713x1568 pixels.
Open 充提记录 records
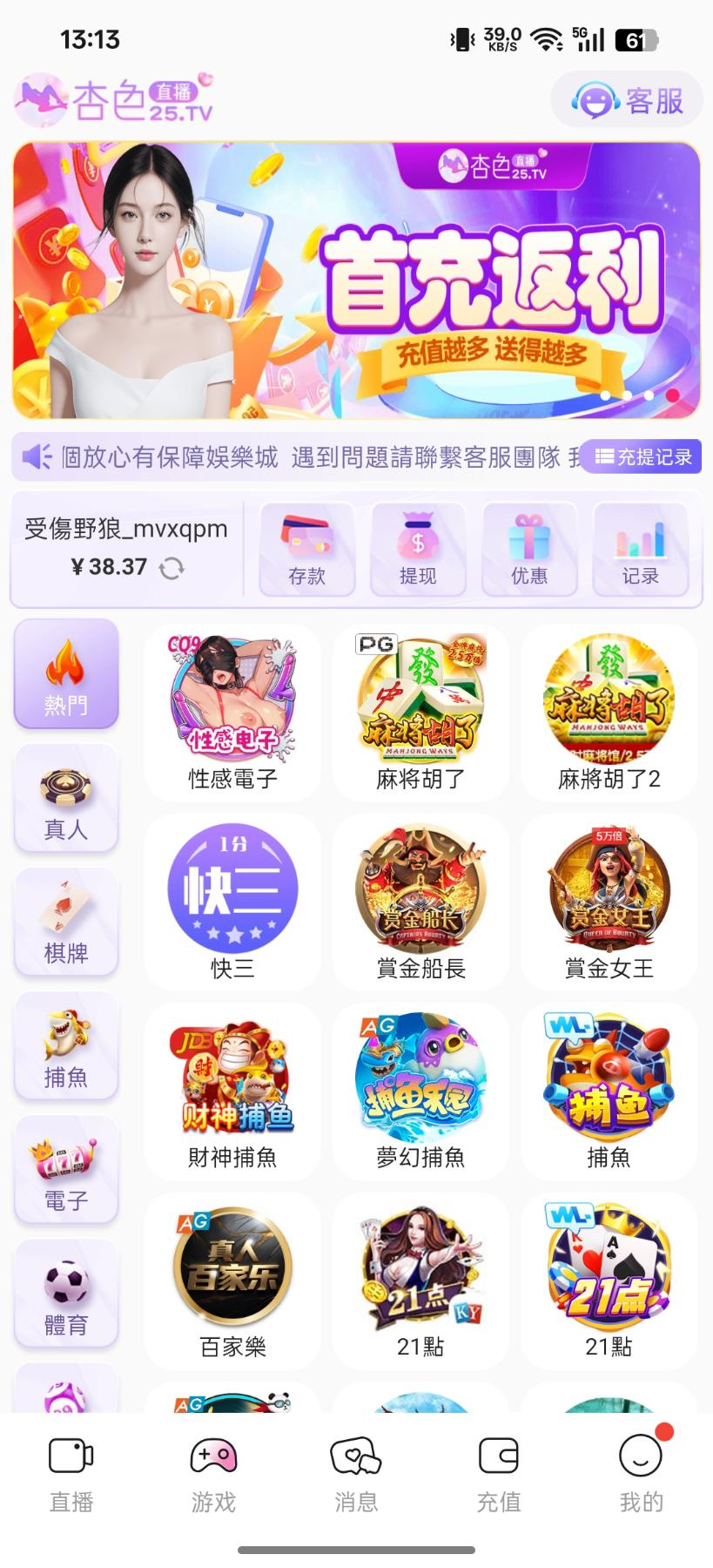point(642,456)
